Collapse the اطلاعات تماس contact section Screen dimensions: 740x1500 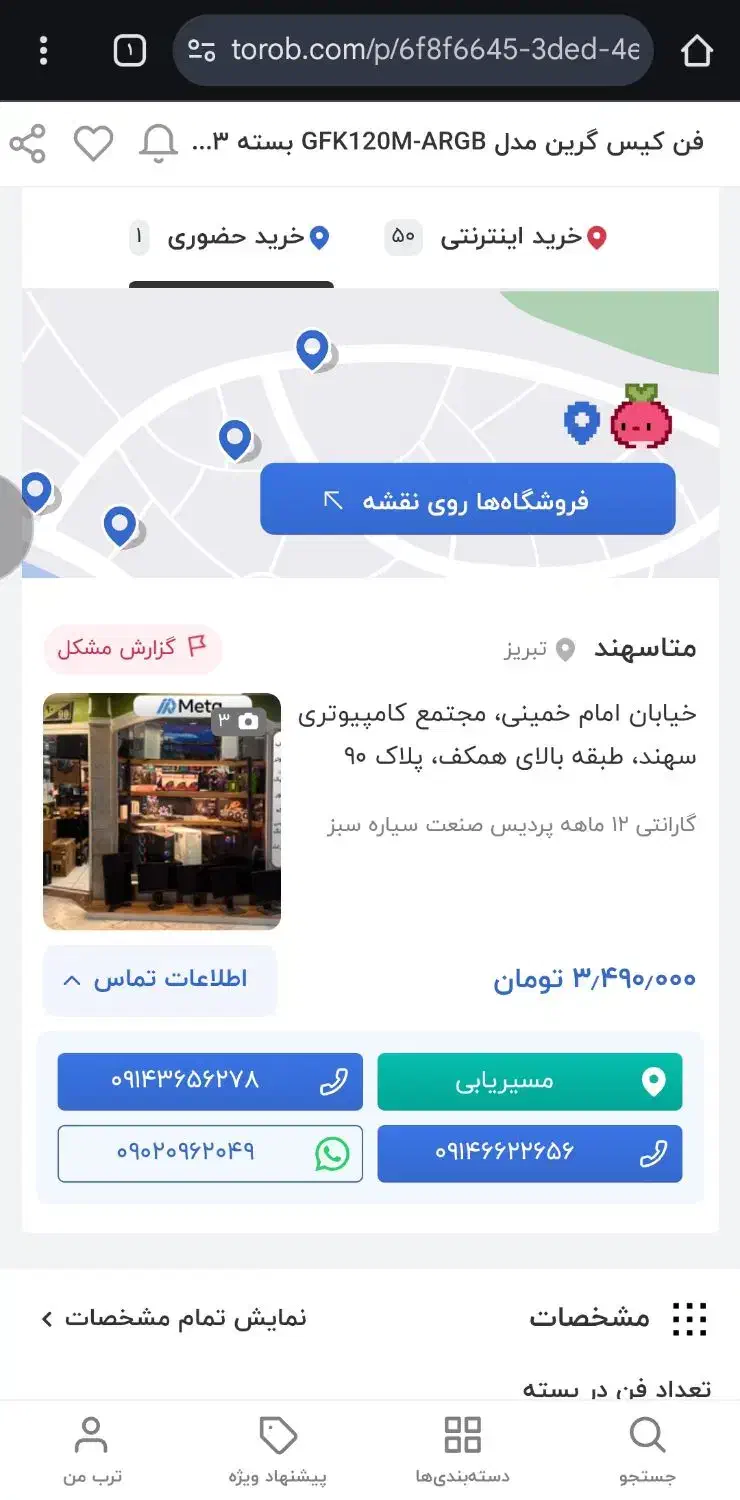point(159,979)
